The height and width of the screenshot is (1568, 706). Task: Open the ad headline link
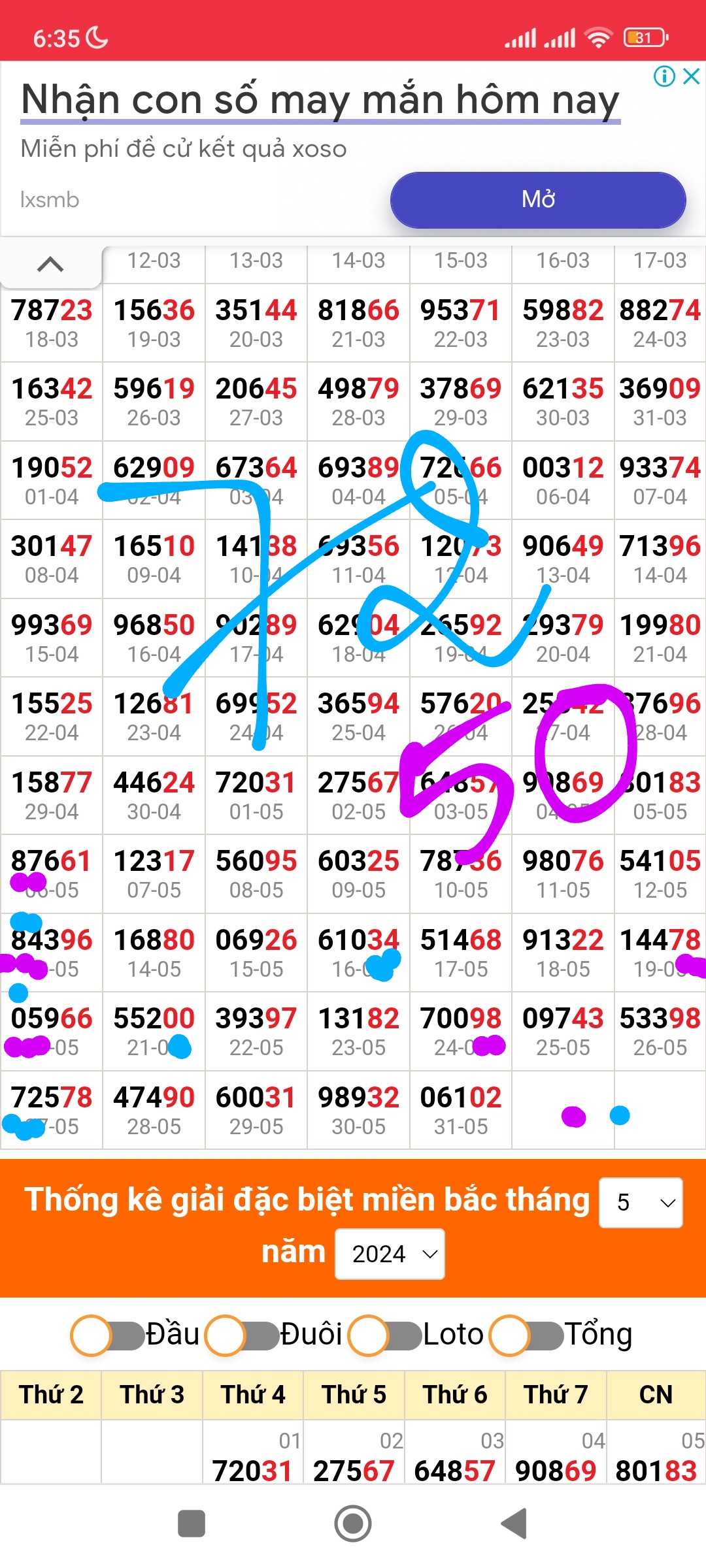[x=320, y=100]
